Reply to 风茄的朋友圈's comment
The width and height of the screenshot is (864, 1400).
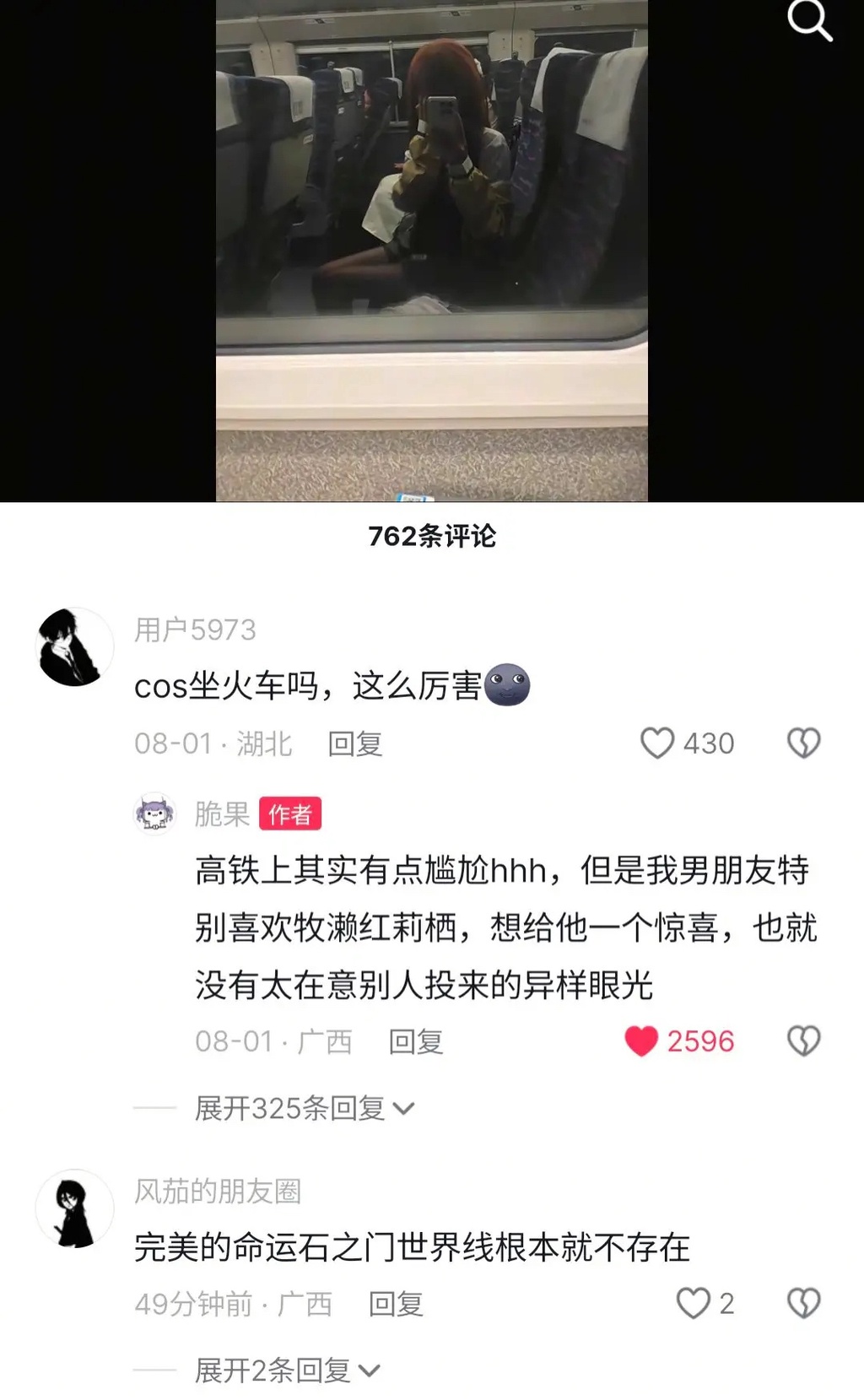click(x=396, y=1304)
